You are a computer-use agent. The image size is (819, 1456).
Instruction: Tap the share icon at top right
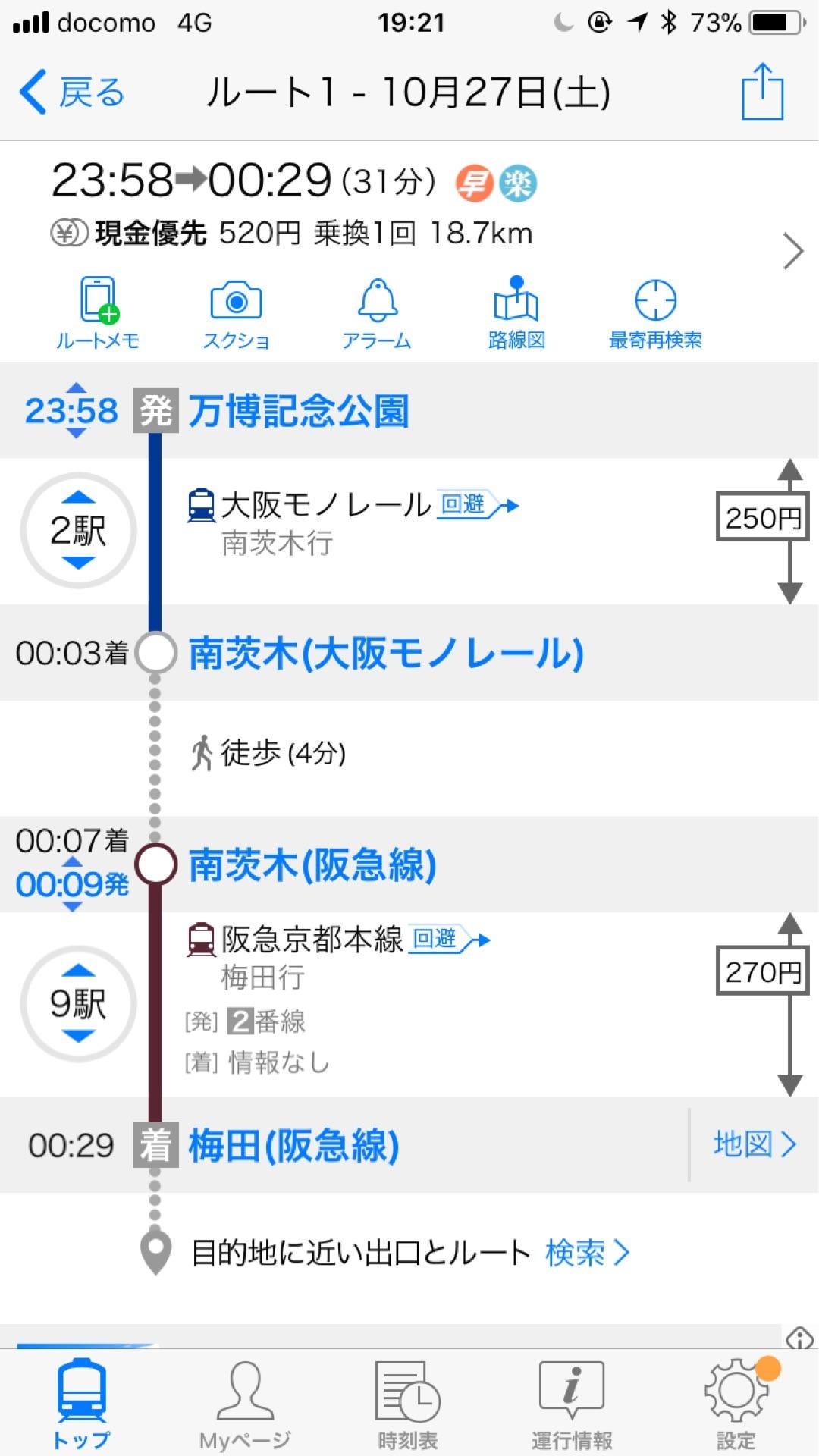point(763,93)
